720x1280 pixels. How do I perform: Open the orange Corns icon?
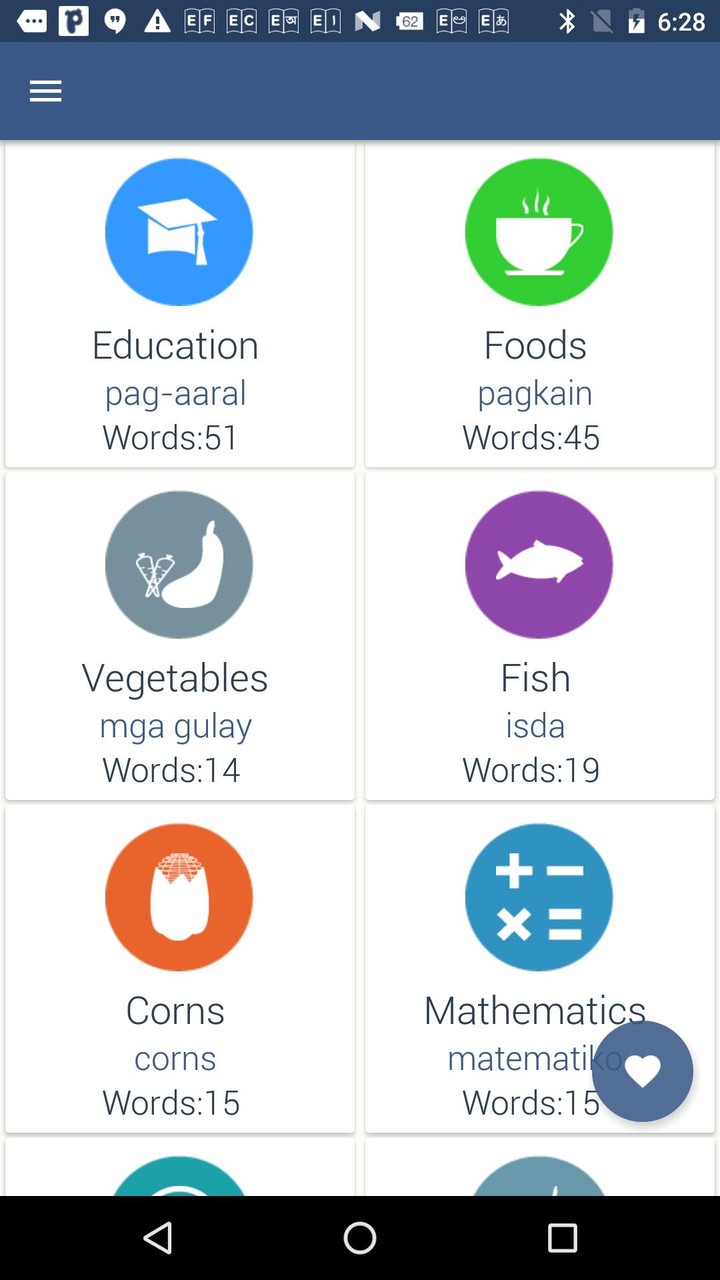pyautogui.click(x=179, y=897)
